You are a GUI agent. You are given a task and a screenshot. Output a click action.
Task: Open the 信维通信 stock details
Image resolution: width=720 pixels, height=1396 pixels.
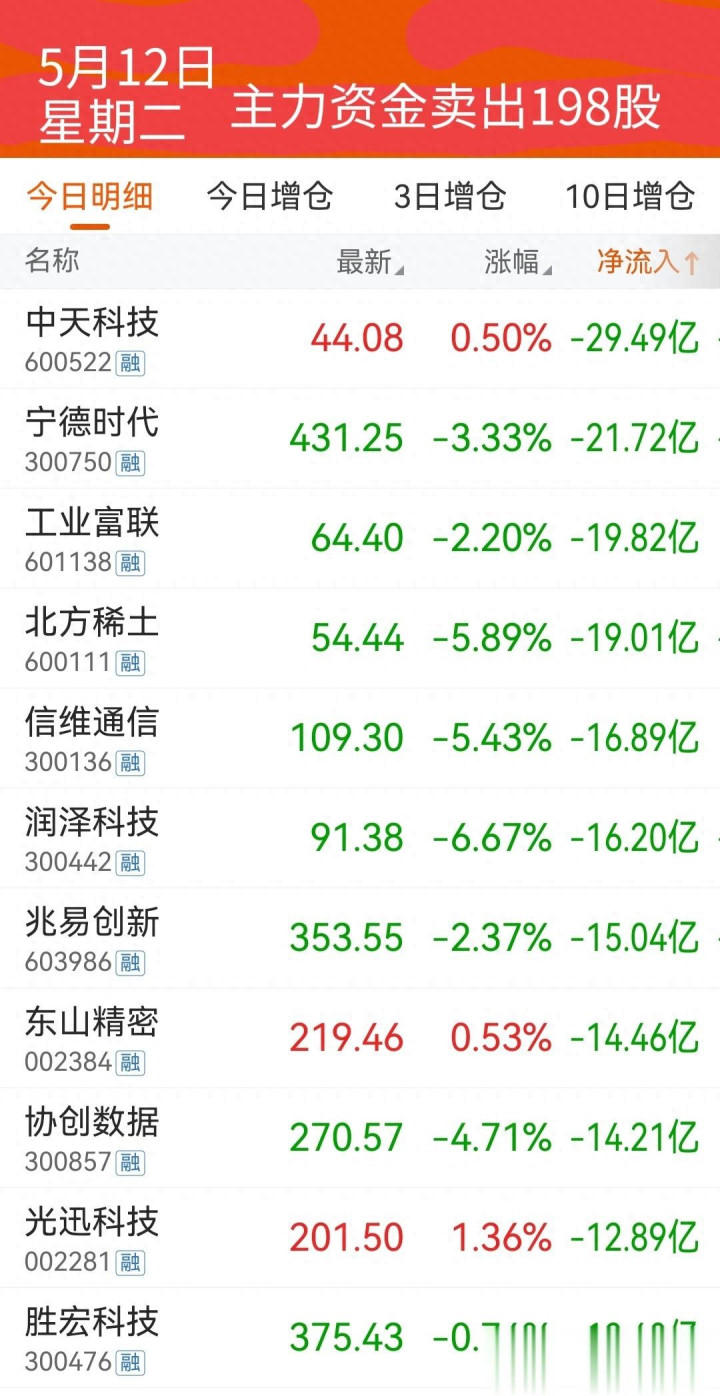coord(360,739)
